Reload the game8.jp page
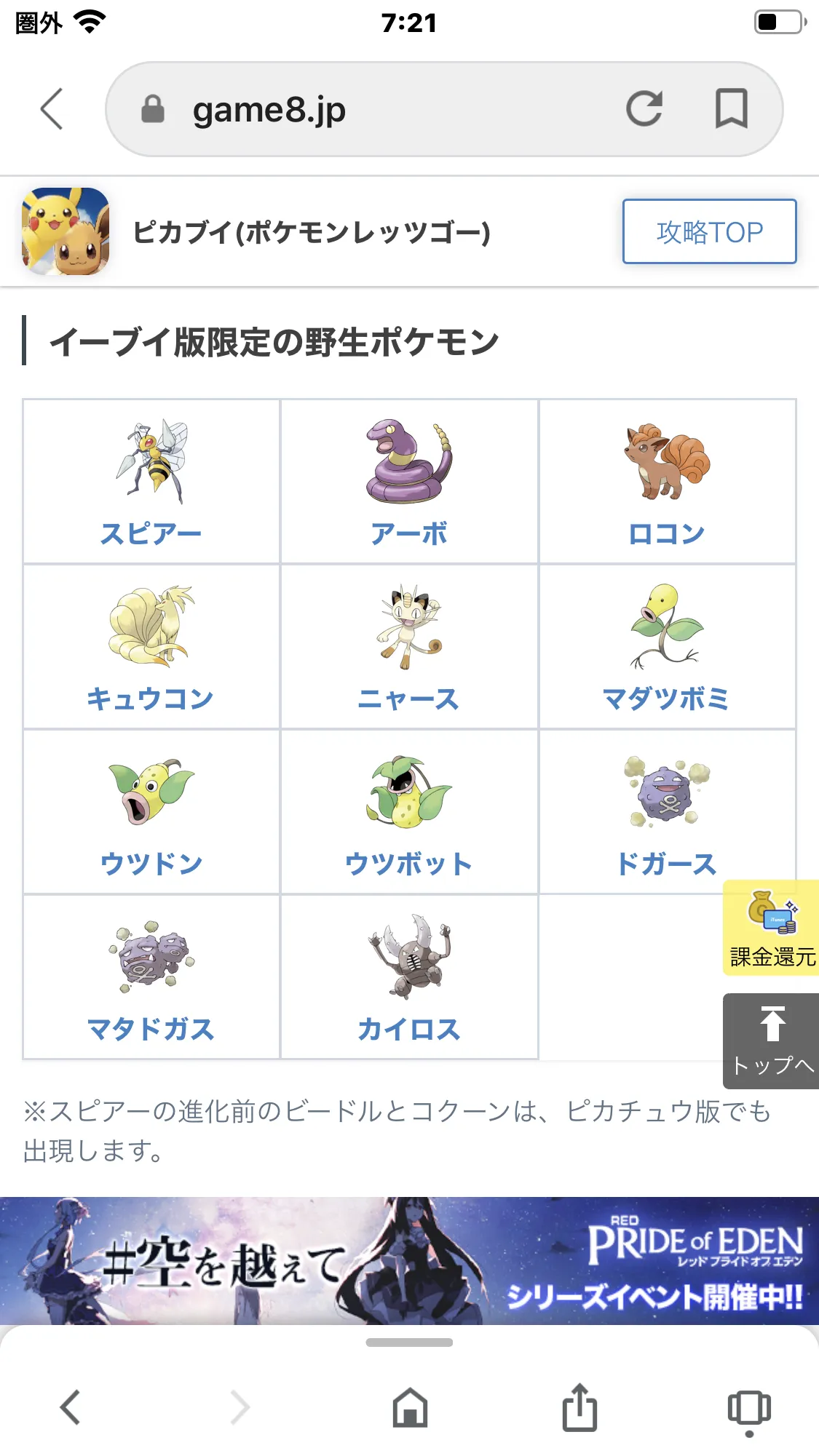The image size is (819, 1456). (644, 109)
